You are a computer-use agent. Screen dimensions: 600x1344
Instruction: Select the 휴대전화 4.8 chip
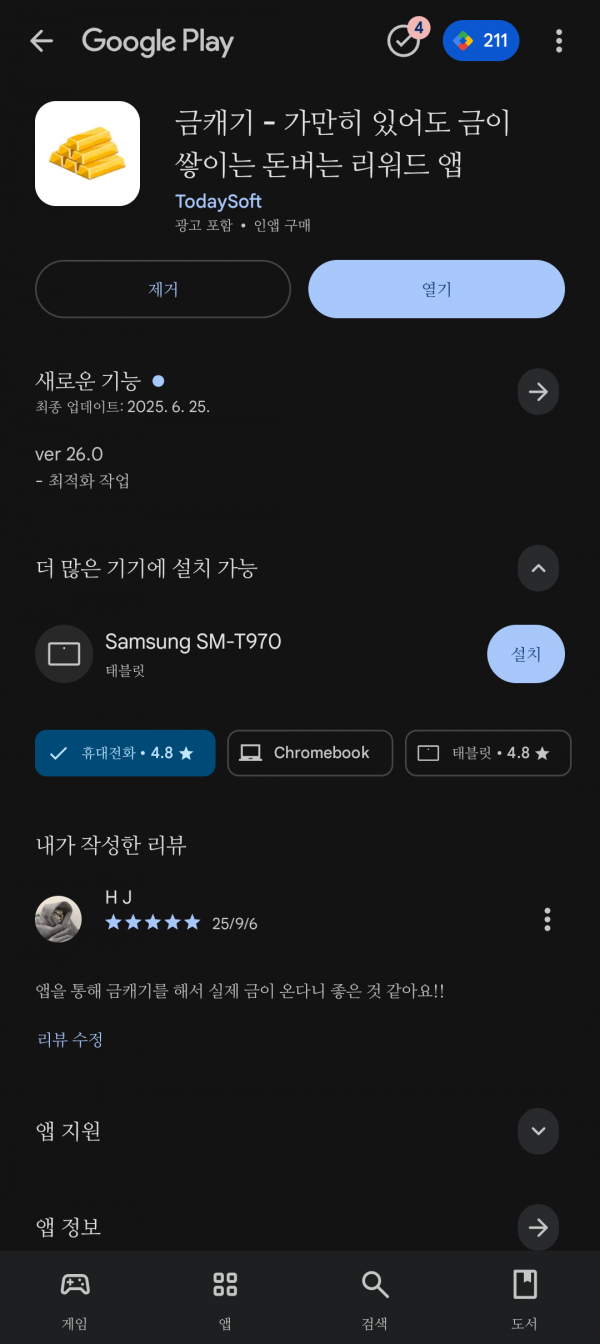point(125,753)
